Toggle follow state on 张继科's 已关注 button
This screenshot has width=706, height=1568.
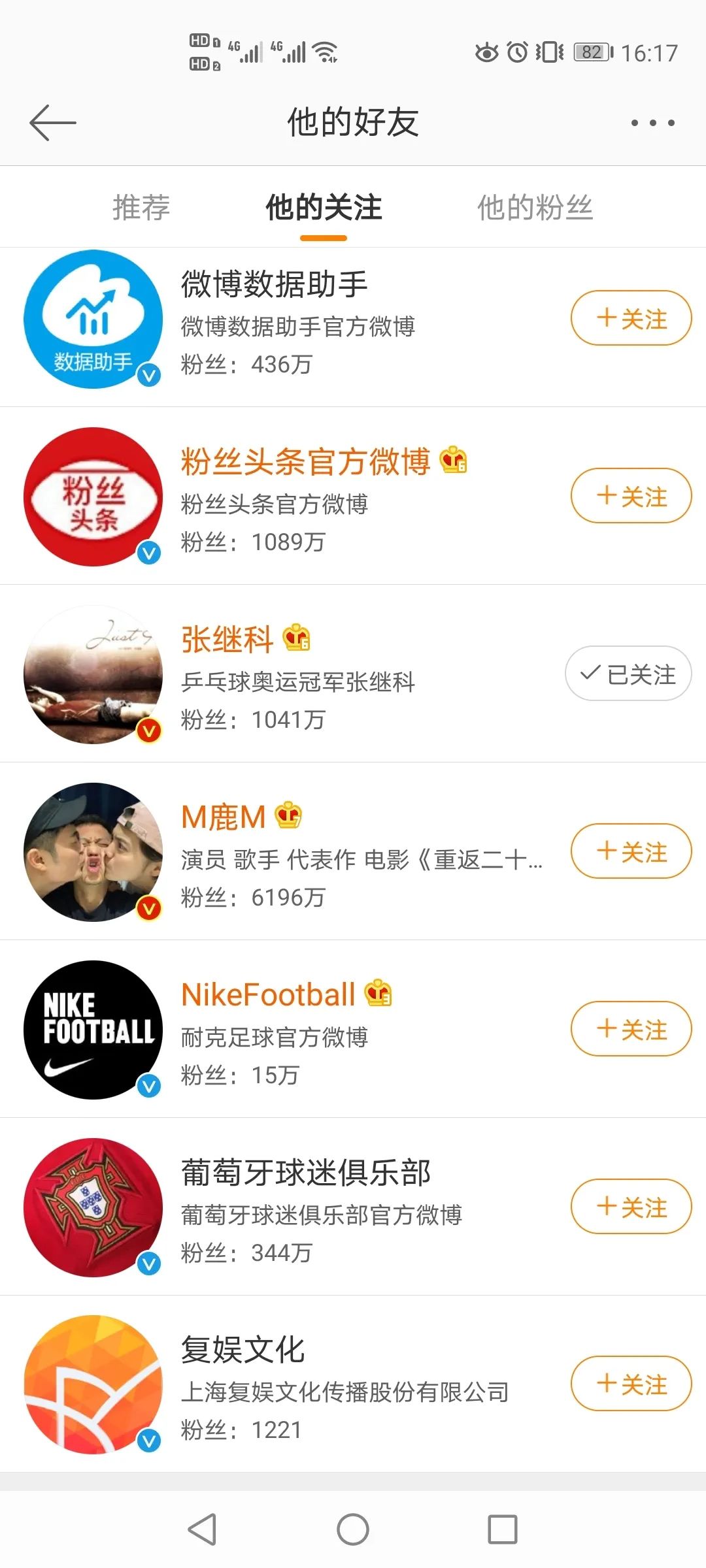[628, 674]
